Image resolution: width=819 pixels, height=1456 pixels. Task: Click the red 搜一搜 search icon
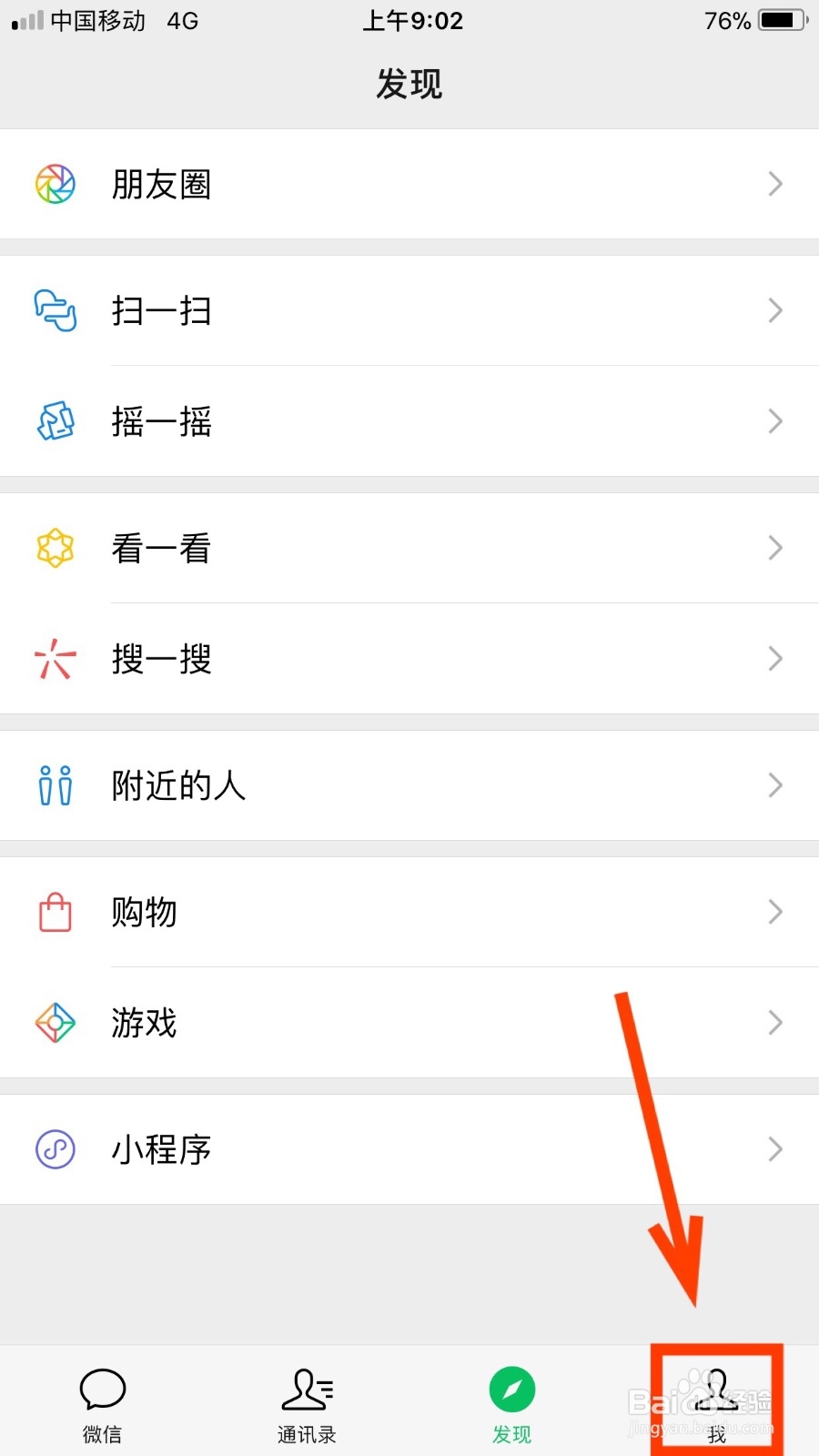coord(55,658)
